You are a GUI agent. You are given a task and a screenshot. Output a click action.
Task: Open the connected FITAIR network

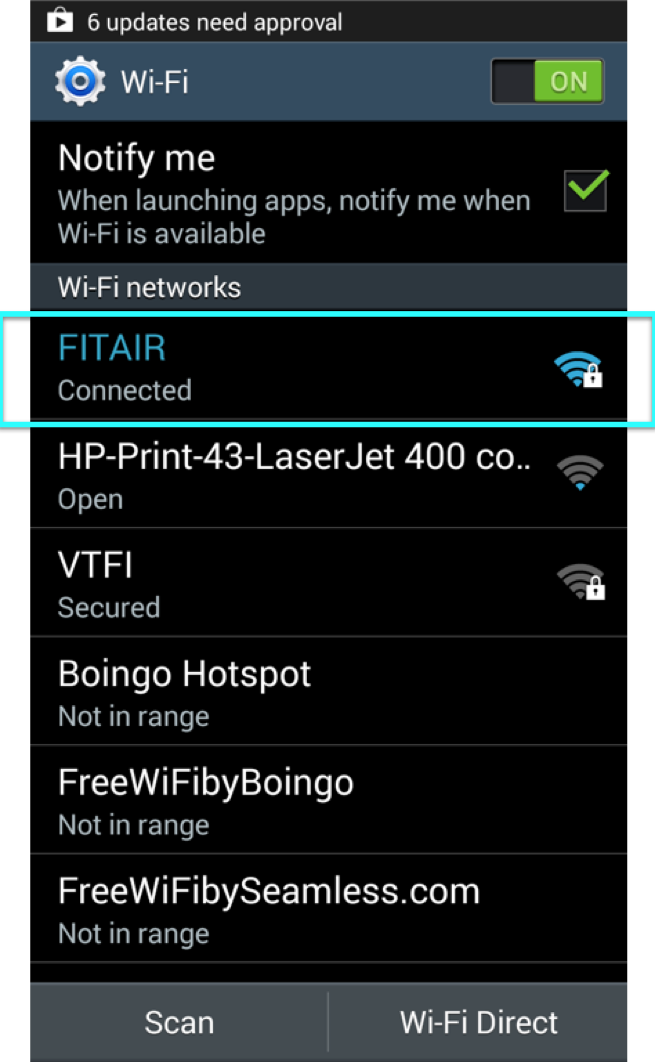[329, 369]
